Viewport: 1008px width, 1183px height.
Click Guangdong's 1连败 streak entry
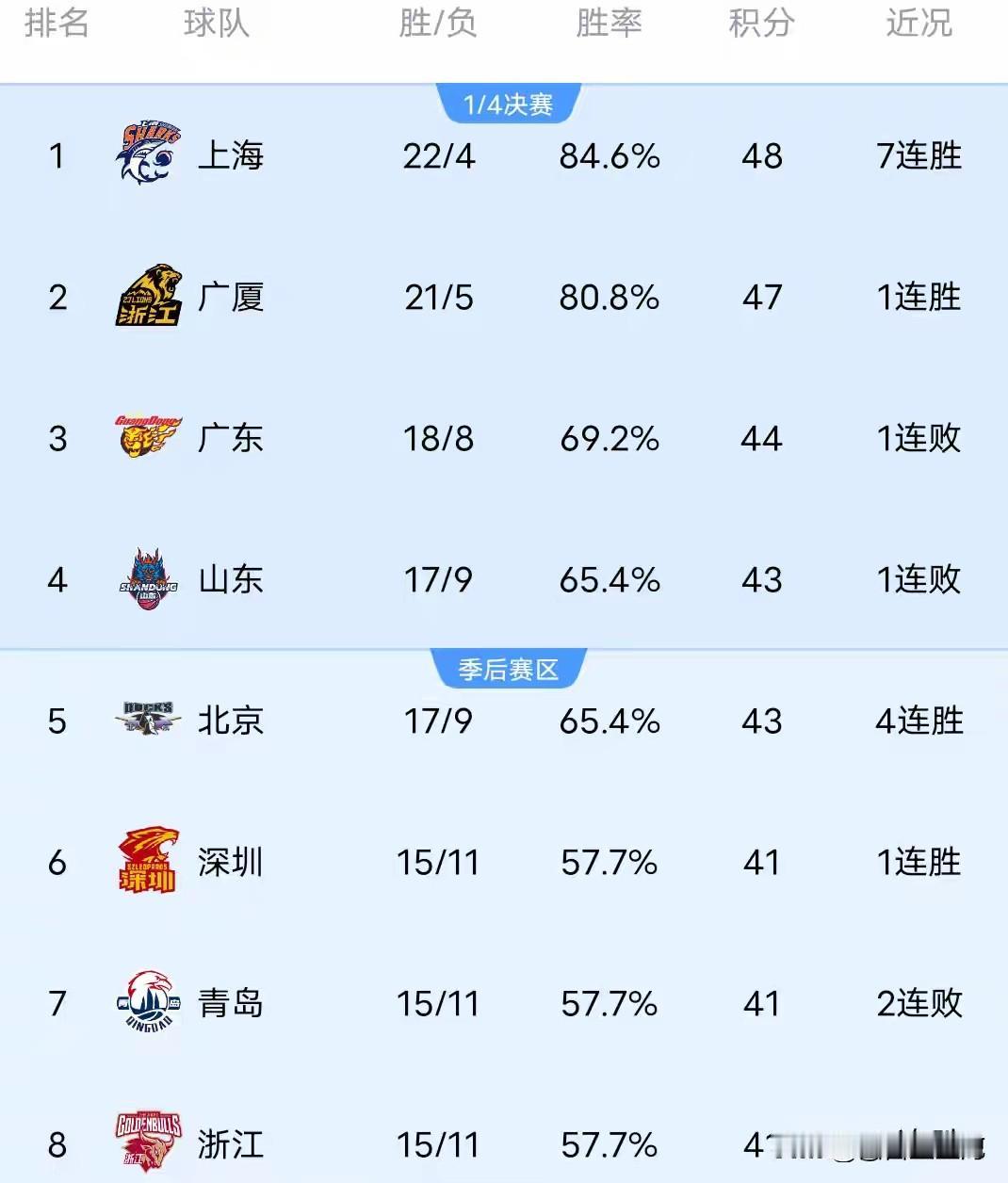pos(917,439)
